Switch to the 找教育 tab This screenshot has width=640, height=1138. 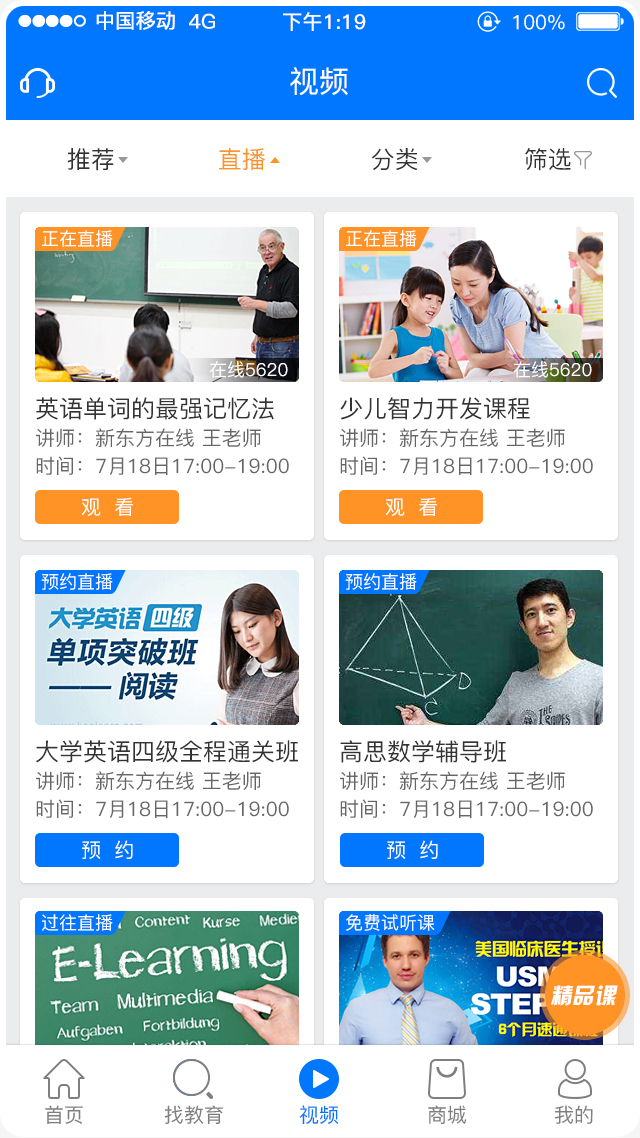[193, 1092]
